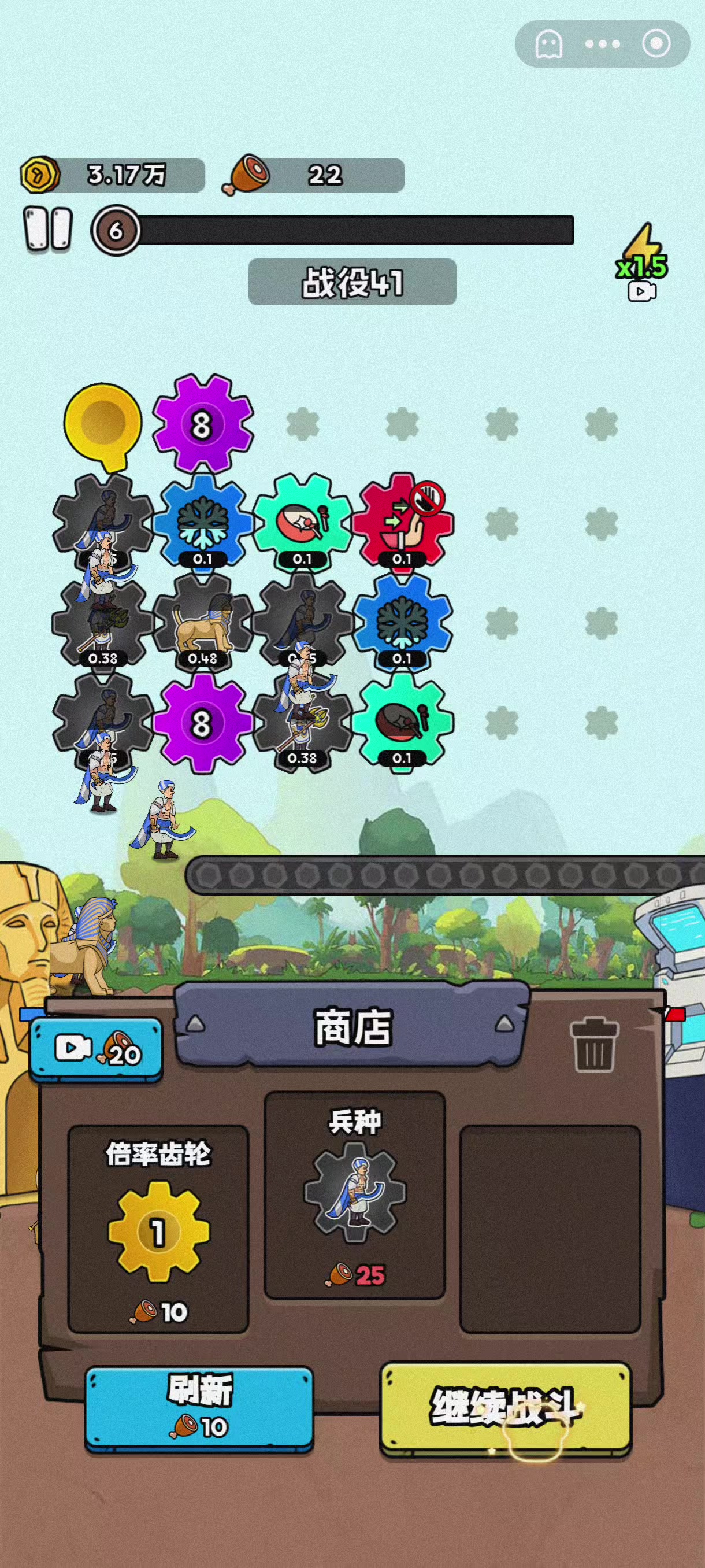
Task: Close the mini program via the circle button
Action: (656, 44)
